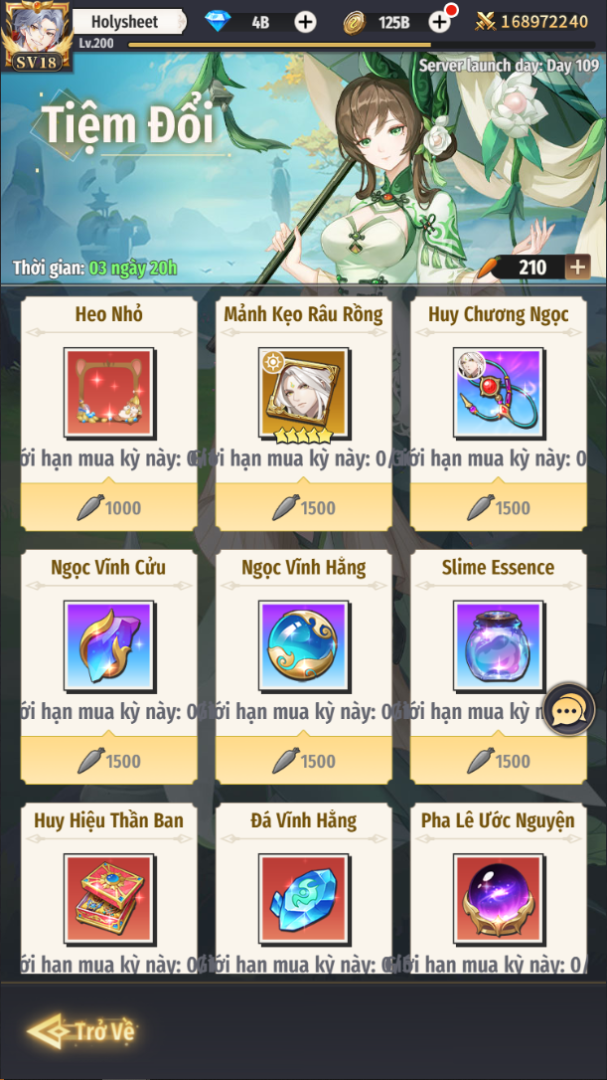This screenshot has width=607, height=1080.
Task: Add more carrots next to 210
Action: coord(577,267)
